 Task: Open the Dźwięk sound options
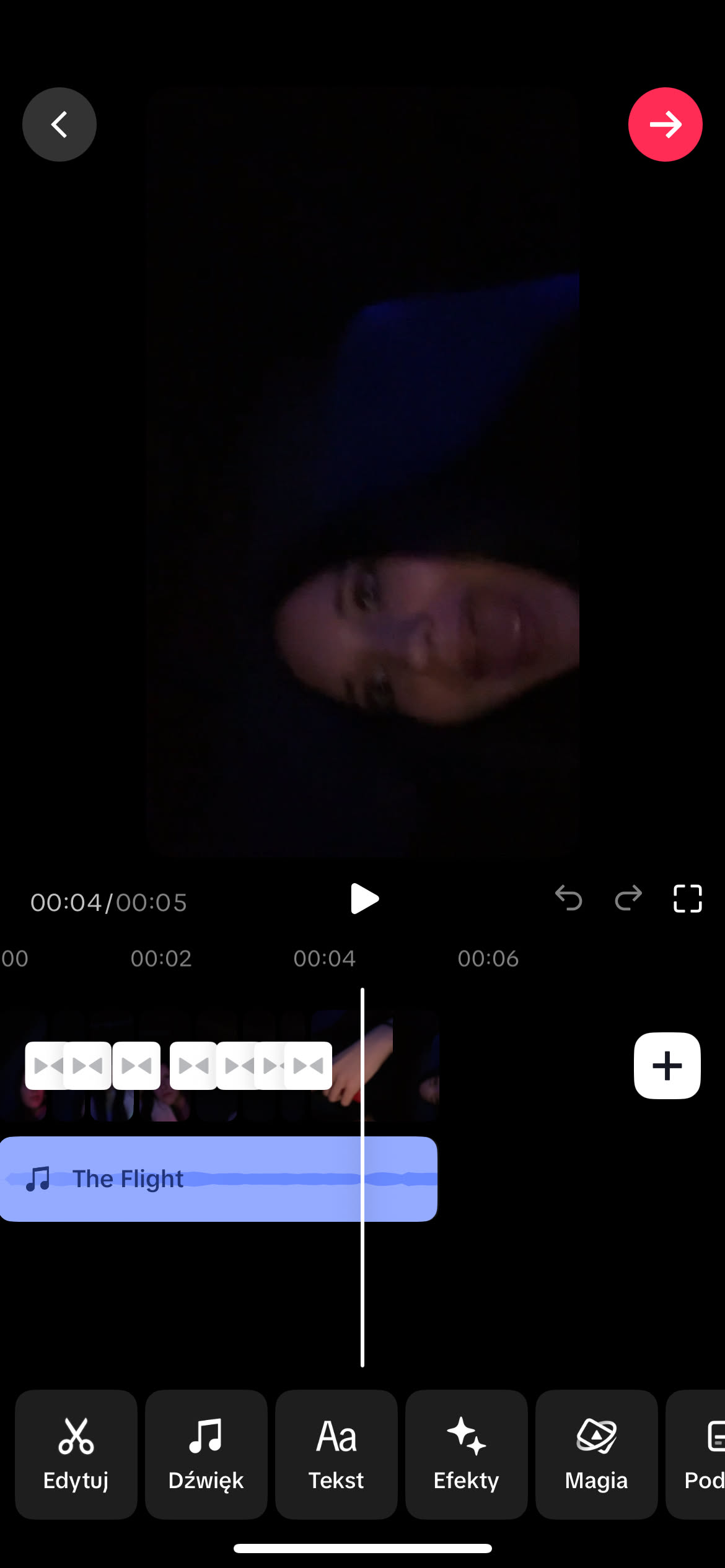tap(206, 1454)
